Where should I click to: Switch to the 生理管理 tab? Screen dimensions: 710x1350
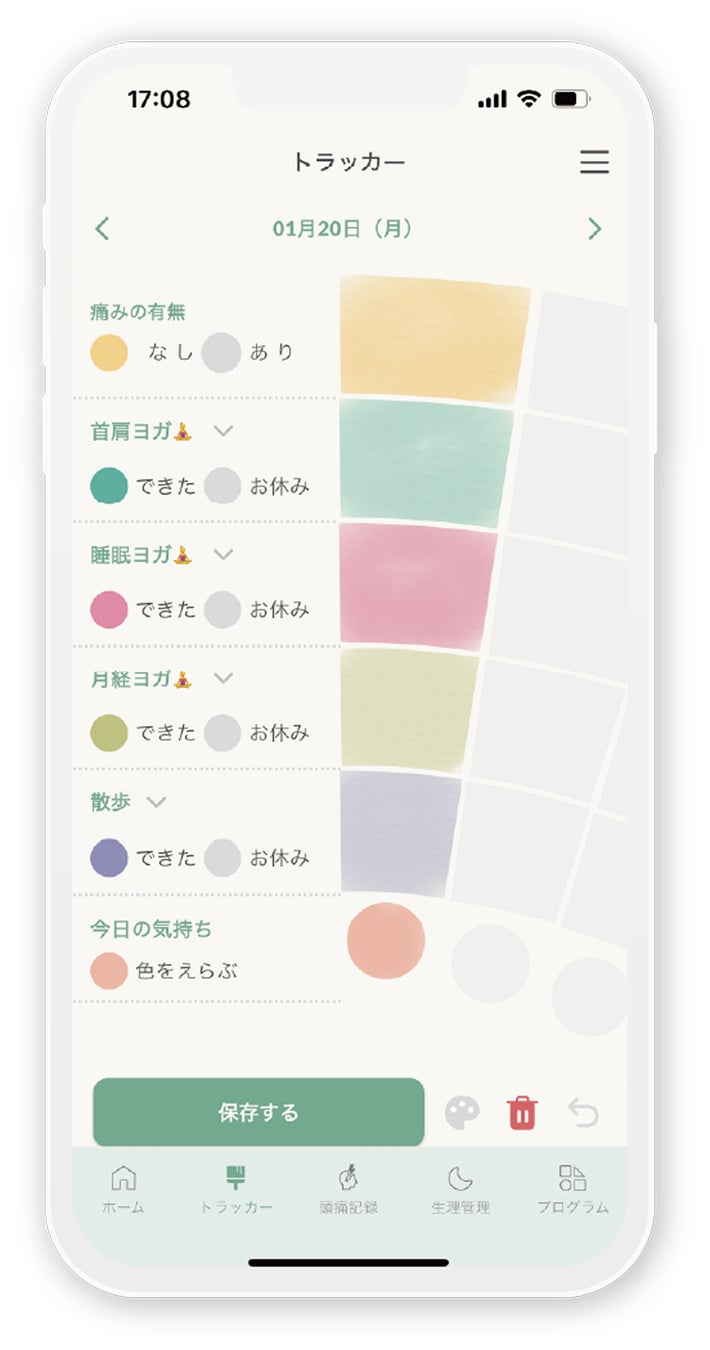click(460, 1188)
